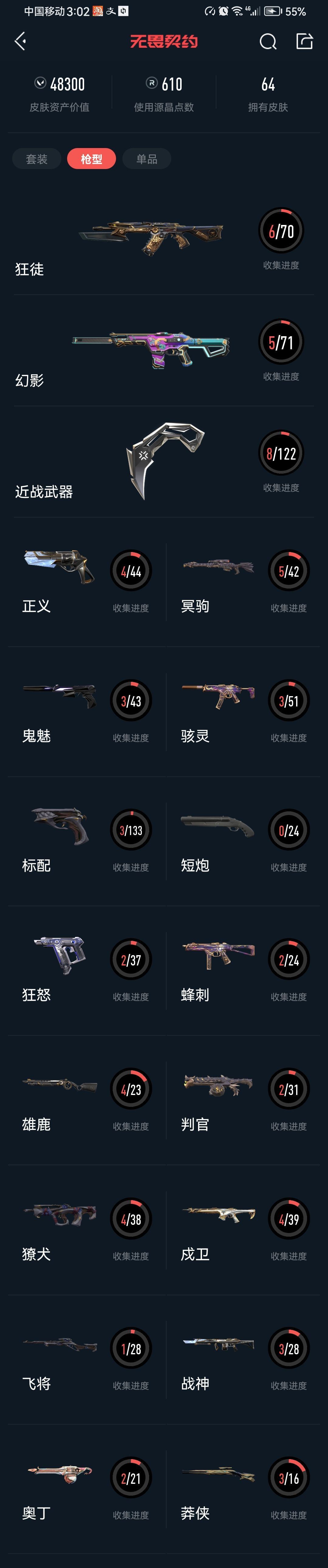
Task: View 雄鹿 shotgun skins
Action: click(x=85, y=1100)
